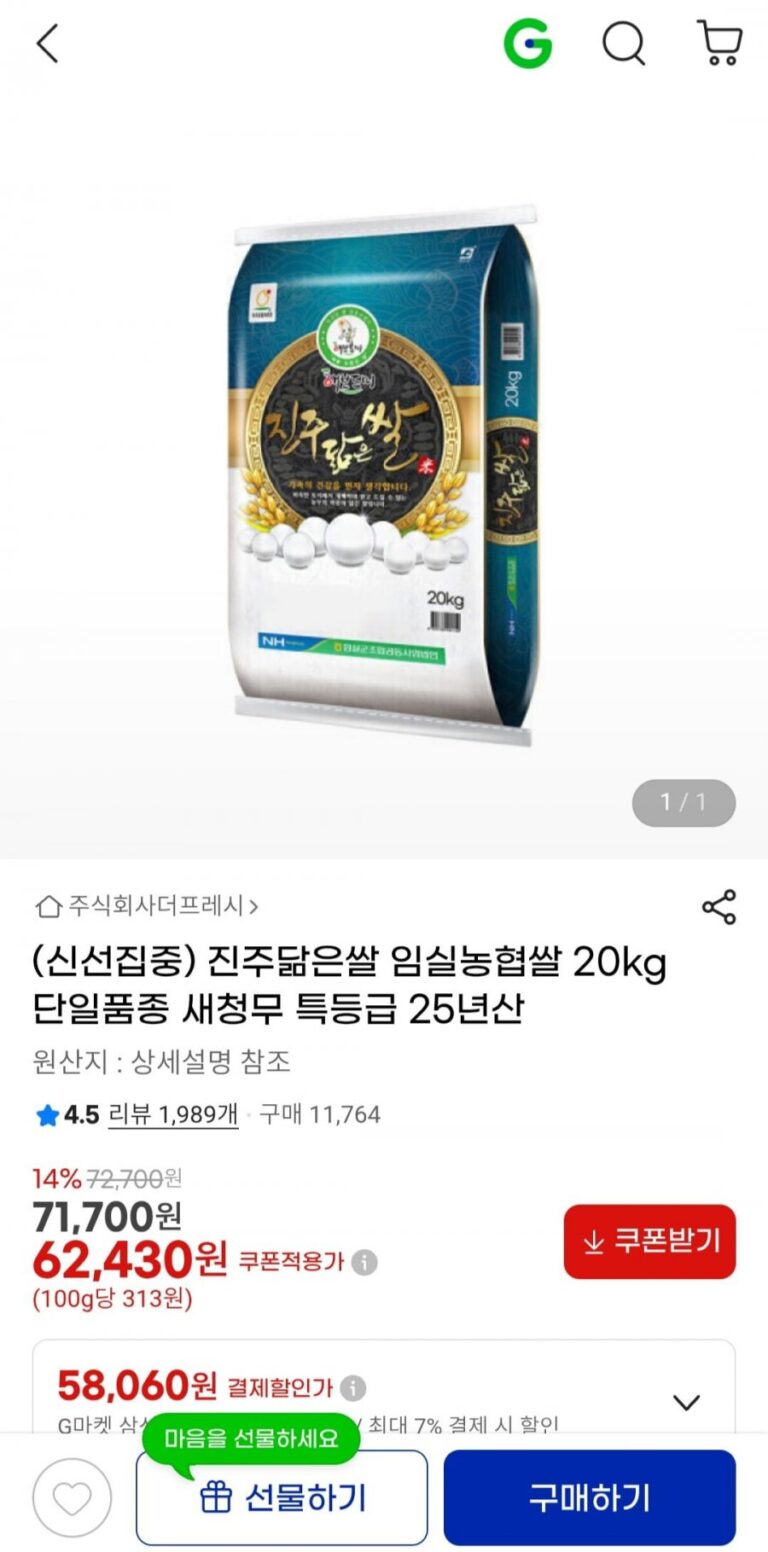Image resolution: width=768 pixels, height=1552 pixels.
Task: Tap 구매하기 to buy now
Action: [589, 1497]
